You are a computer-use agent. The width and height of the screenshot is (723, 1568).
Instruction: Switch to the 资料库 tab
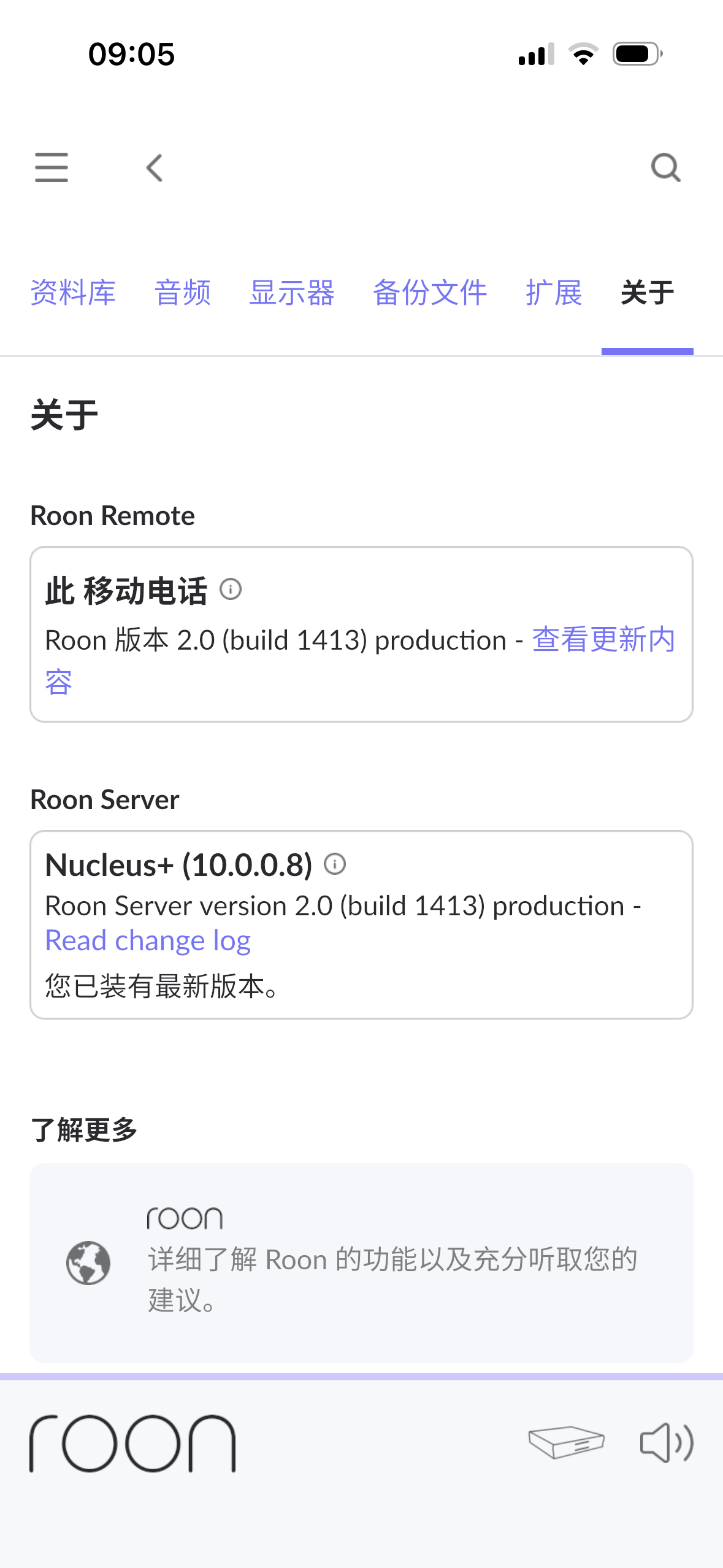pos(73,293)
